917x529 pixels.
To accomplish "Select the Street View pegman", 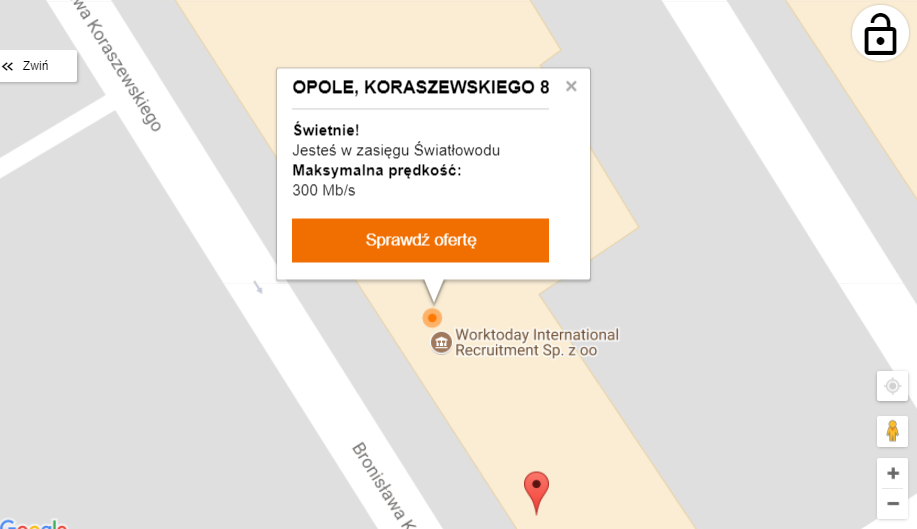I will pyautogui.click(x=892, y=431).
